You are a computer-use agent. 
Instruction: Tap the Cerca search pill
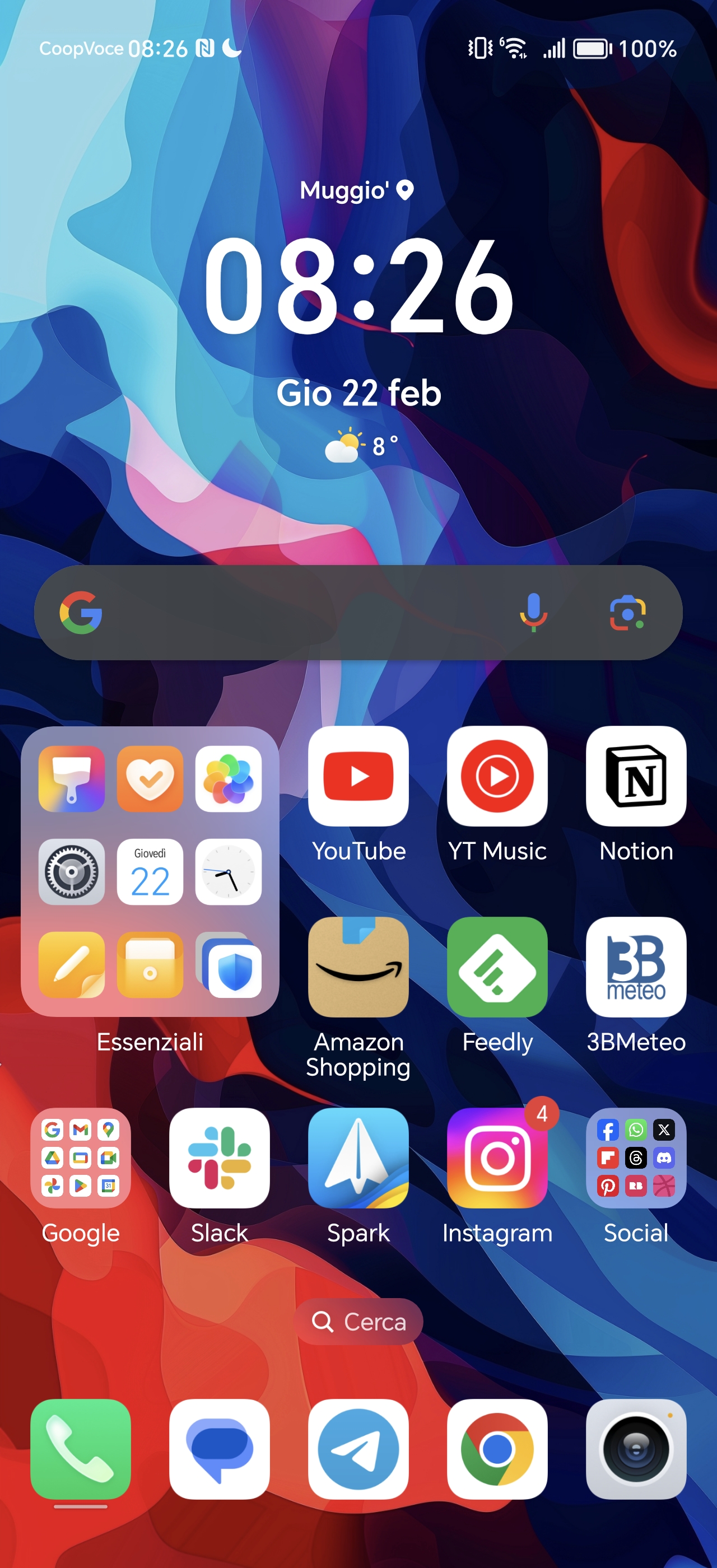pyautogui.click(x=358, y=1322)
